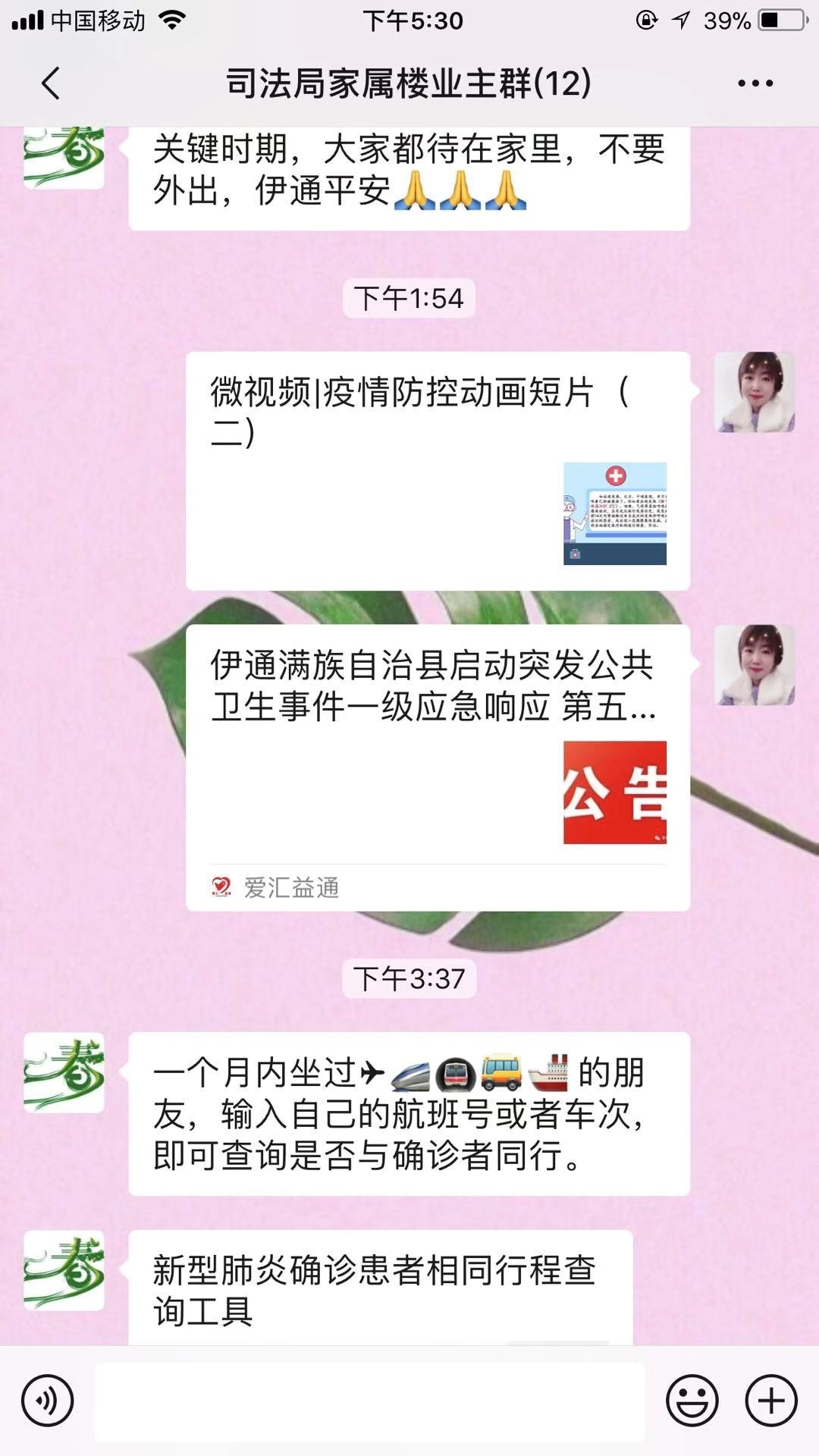Open the emoji sticker panel
This screenshot has height=1456, width=819.
(692, 1401)
